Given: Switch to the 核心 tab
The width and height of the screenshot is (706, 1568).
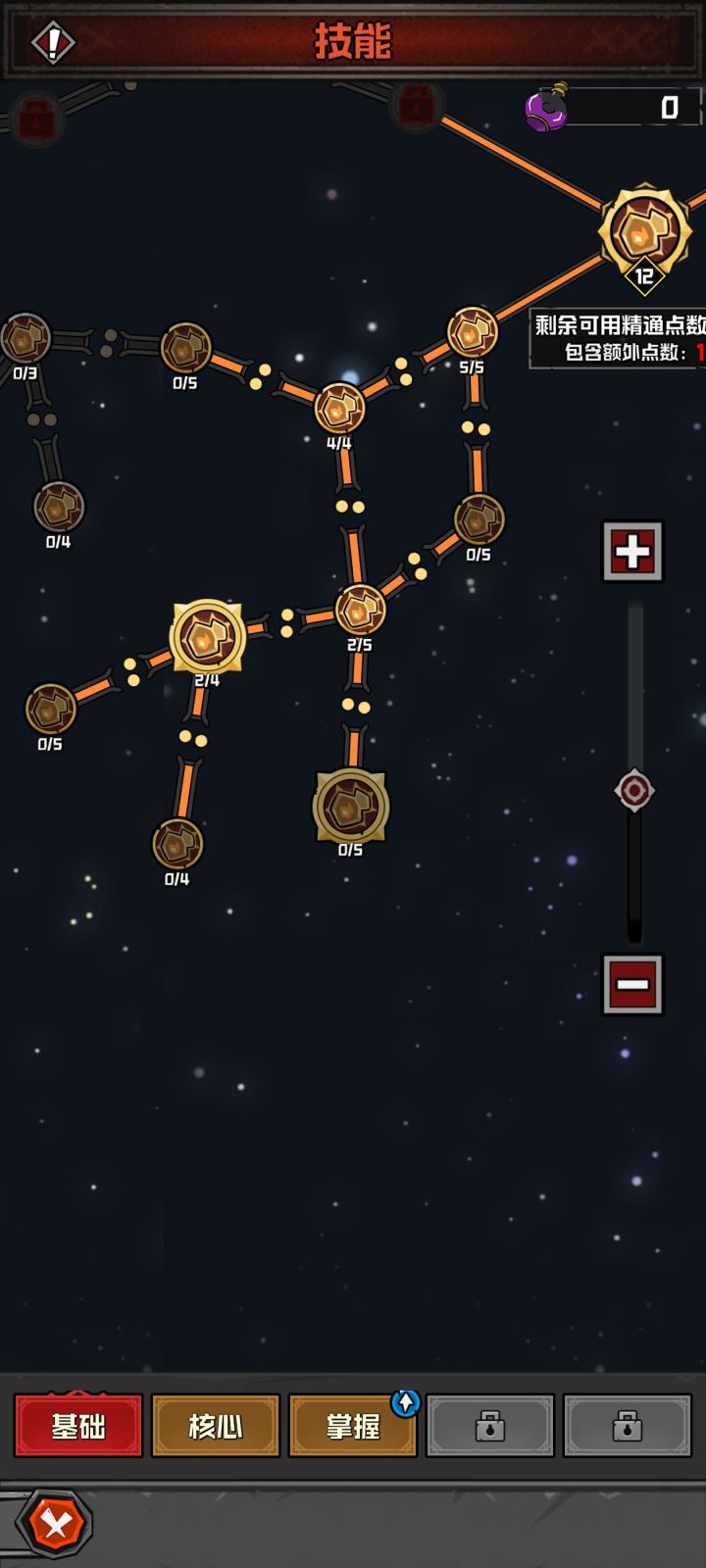Looking at the screenshot, I should point(215,1426).
